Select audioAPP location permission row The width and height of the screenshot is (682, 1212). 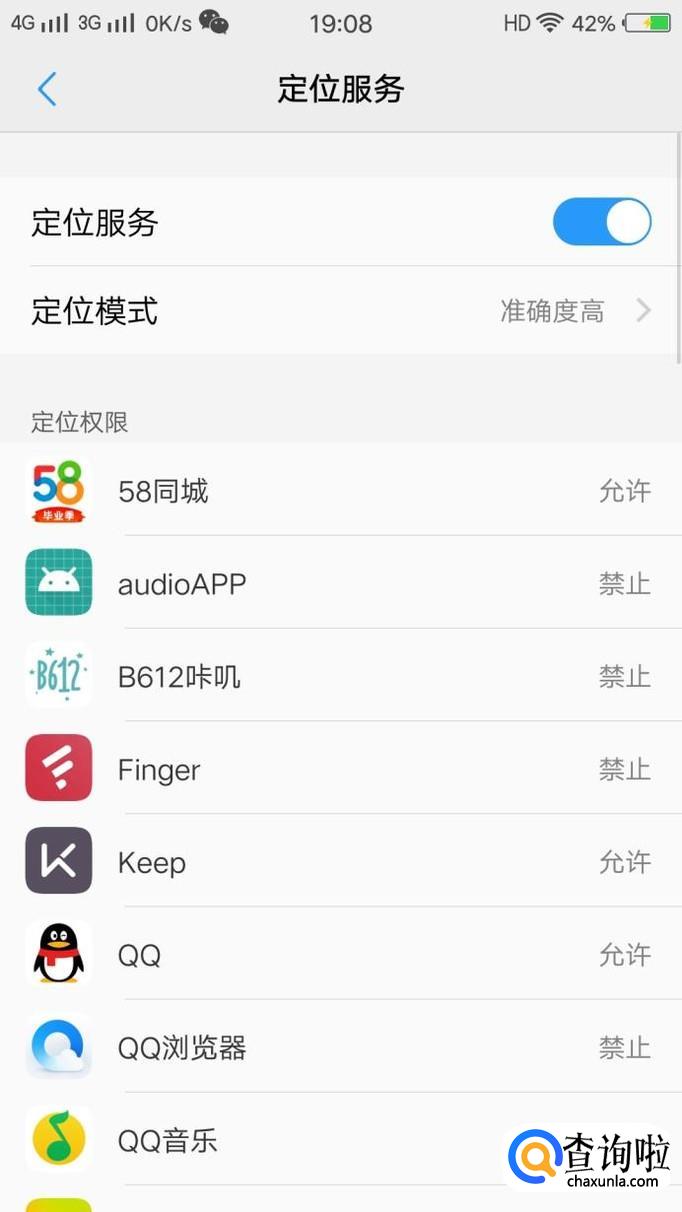pos(340,583)
